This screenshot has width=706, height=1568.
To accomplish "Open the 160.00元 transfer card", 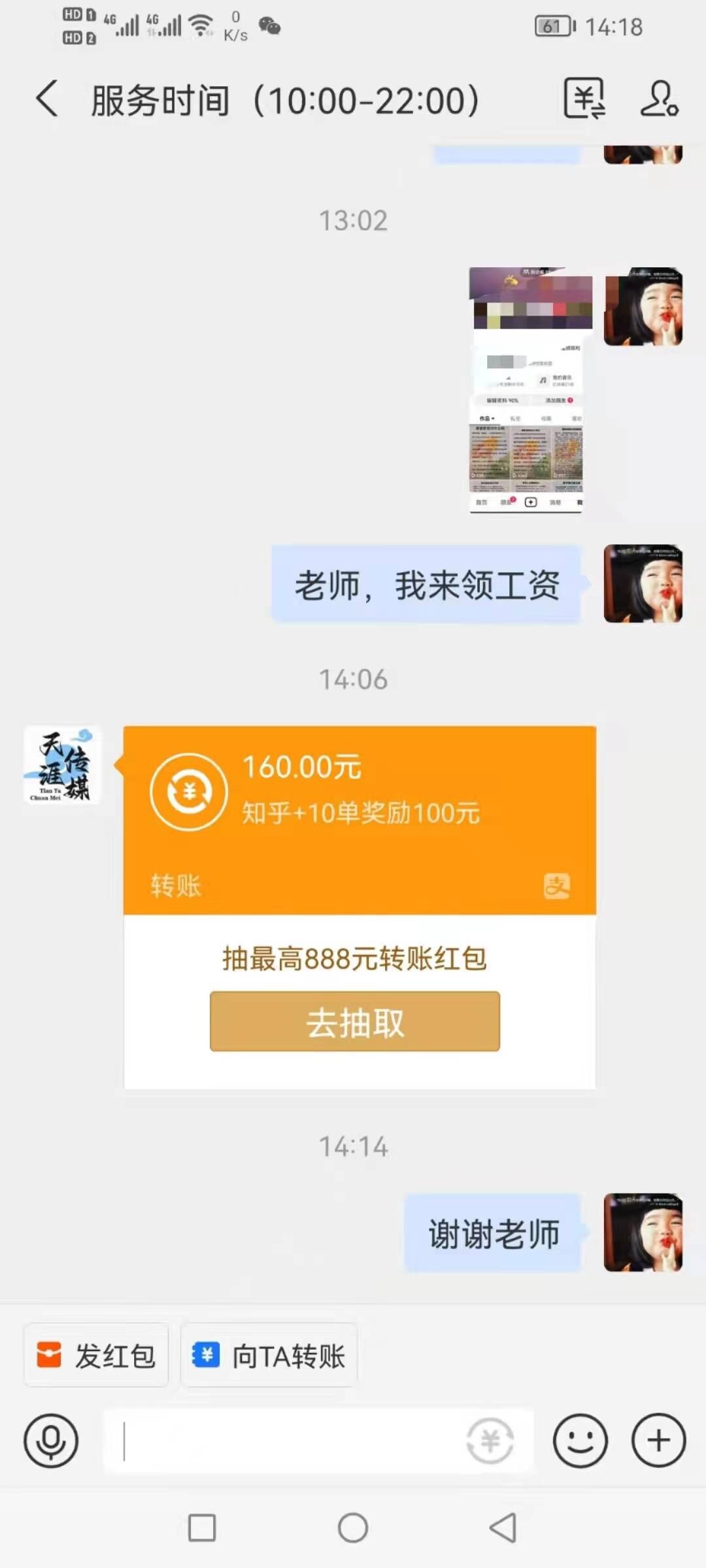I will click(360, 820).
